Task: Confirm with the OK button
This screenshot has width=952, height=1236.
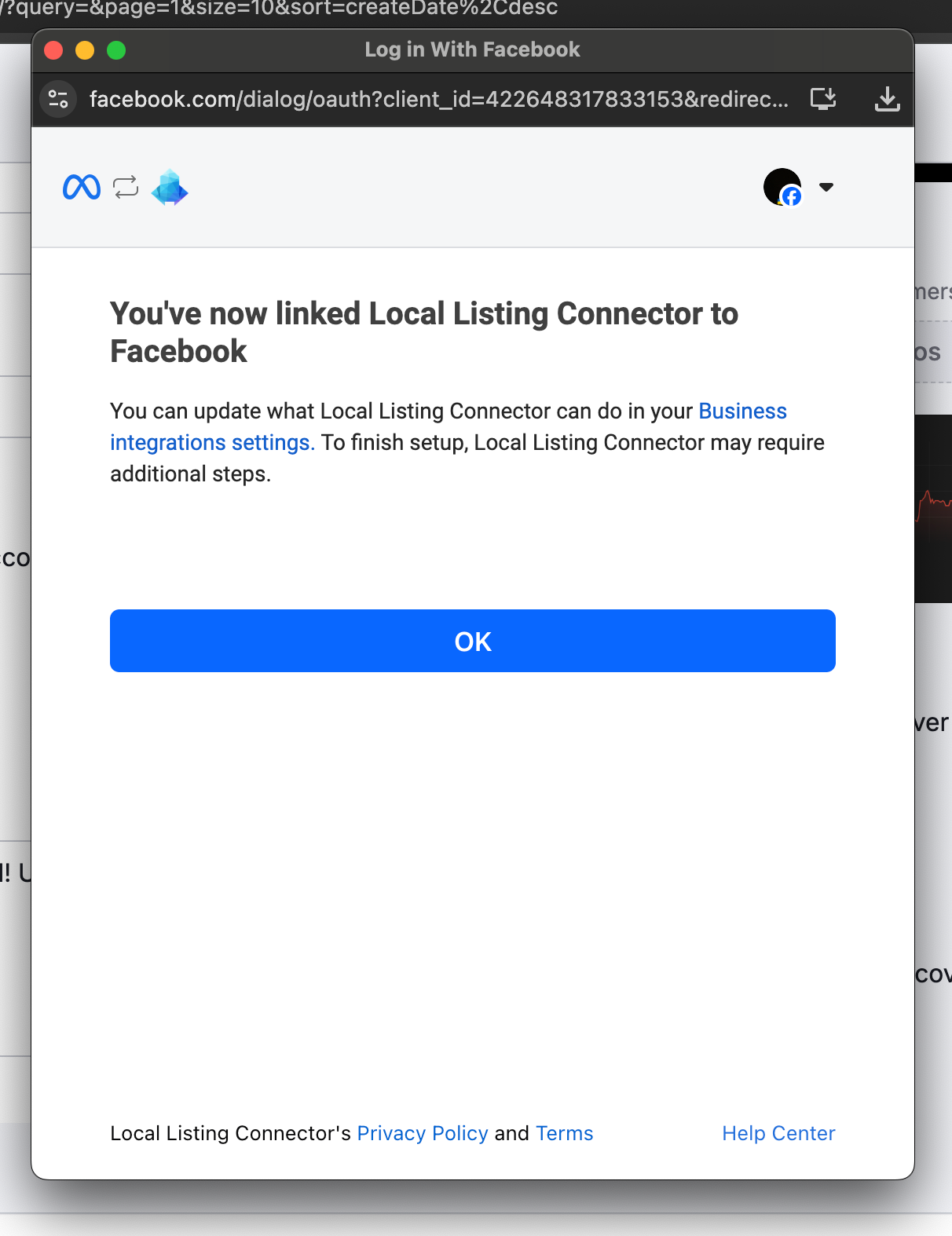Action: pos(472,641)
